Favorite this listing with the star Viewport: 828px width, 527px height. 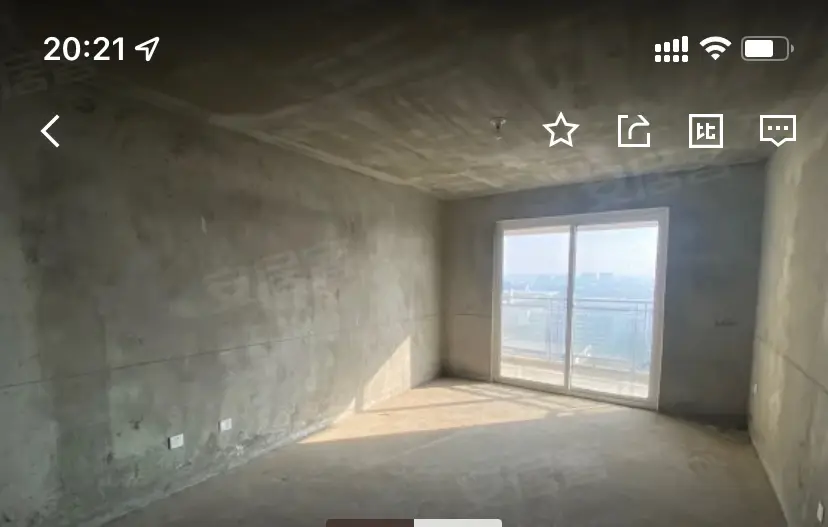[x=561, y=131]
